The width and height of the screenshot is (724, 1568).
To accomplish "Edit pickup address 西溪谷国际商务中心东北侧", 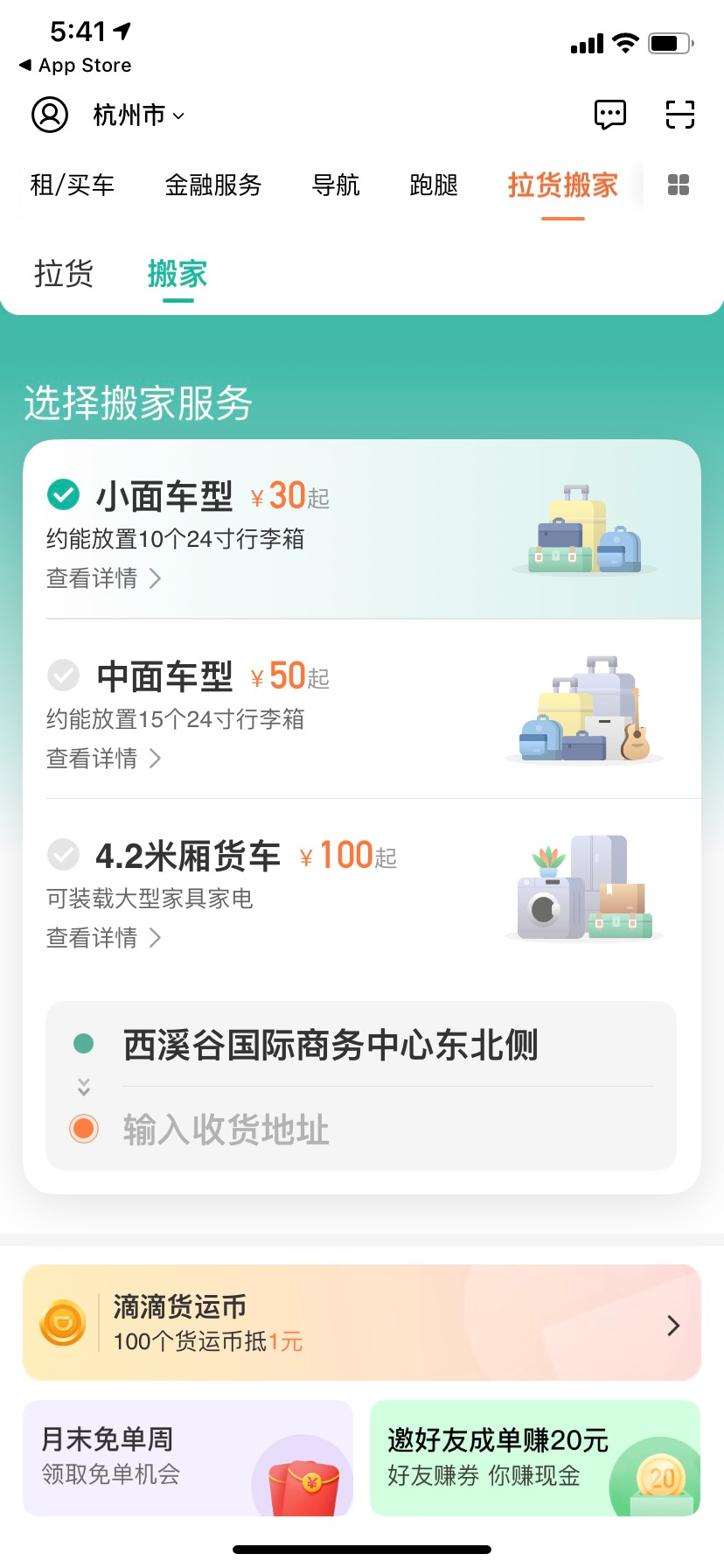I will (331, 1045).
